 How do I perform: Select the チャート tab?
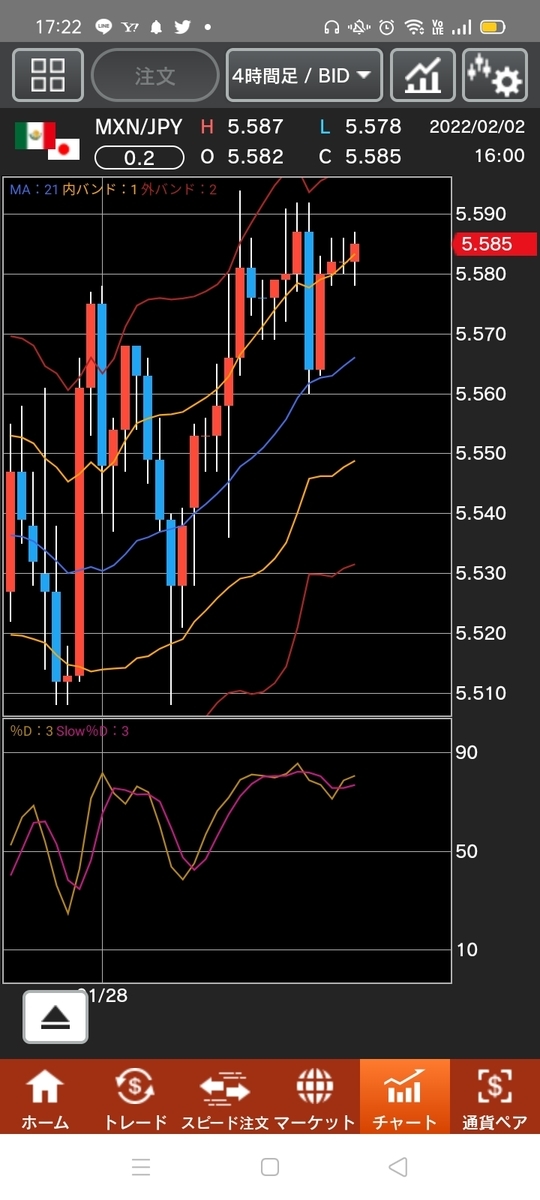click(x=405, y=1097)
